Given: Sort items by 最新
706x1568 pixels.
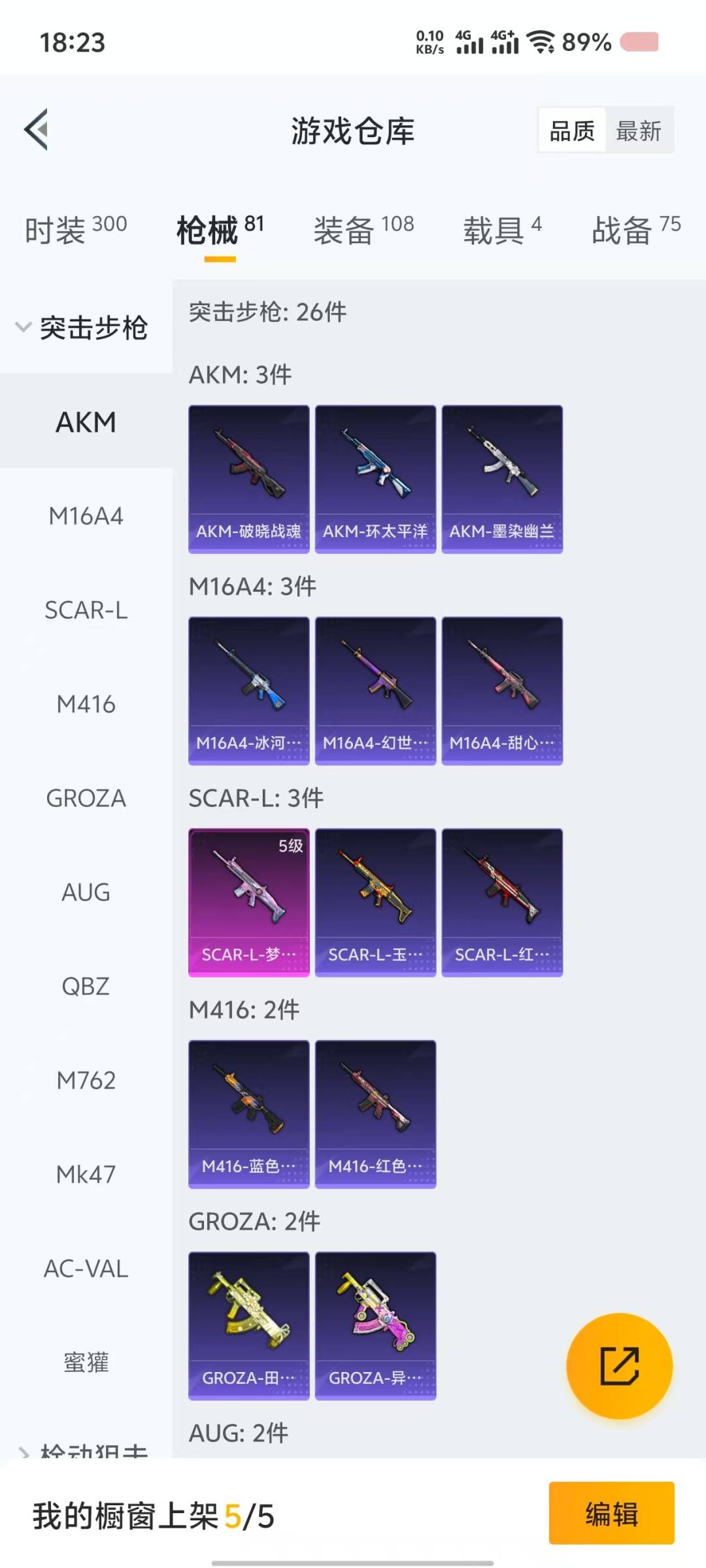Looking at the screenshot, I should point(639,131).
